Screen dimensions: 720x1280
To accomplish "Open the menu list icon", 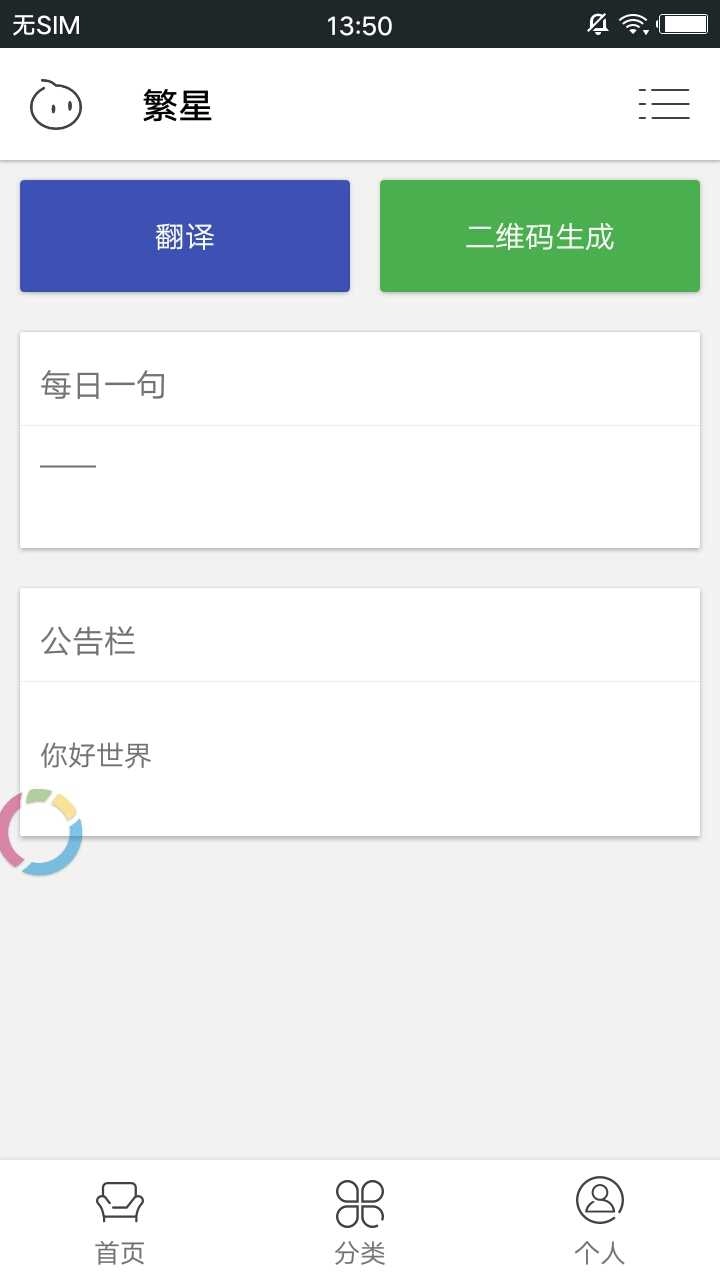I will click(664, 104).
